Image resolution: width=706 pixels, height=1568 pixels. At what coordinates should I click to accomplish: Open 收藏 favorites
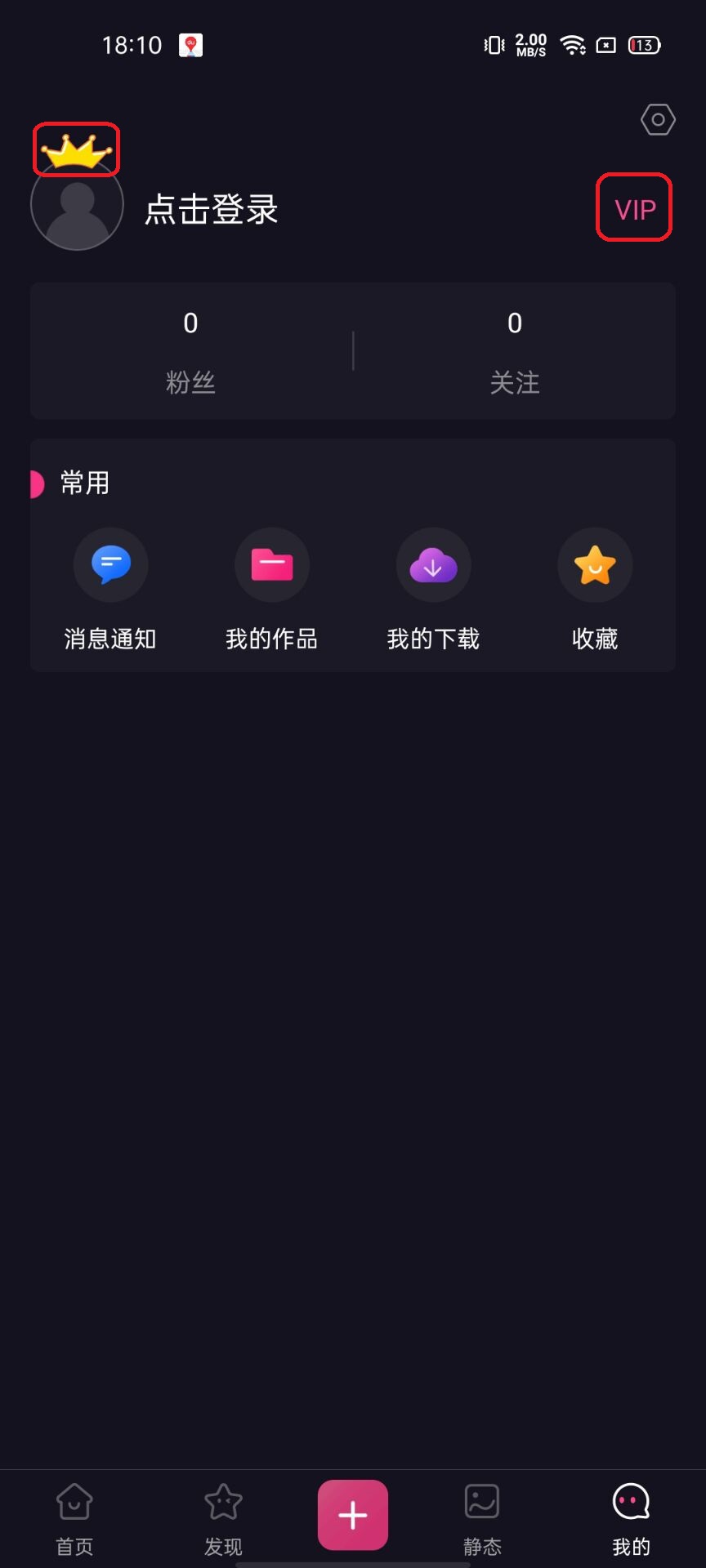point(595,590)
